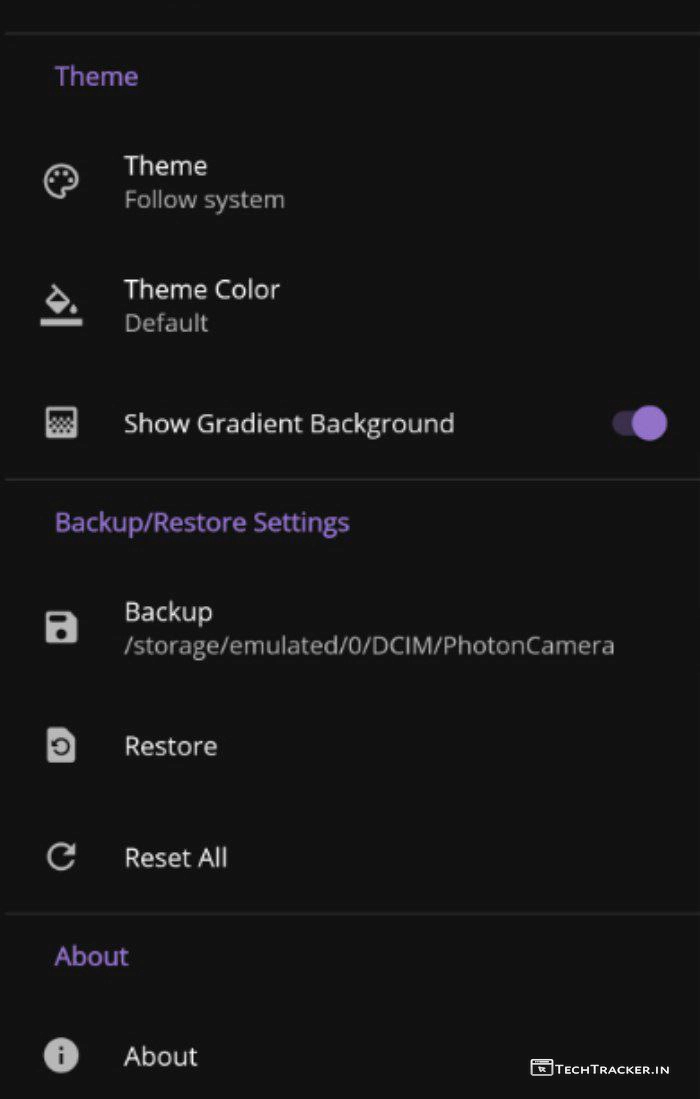Screen dimensions: 700x1099
Task: Select the Restore settings row
Action: [x=171, y=746]
